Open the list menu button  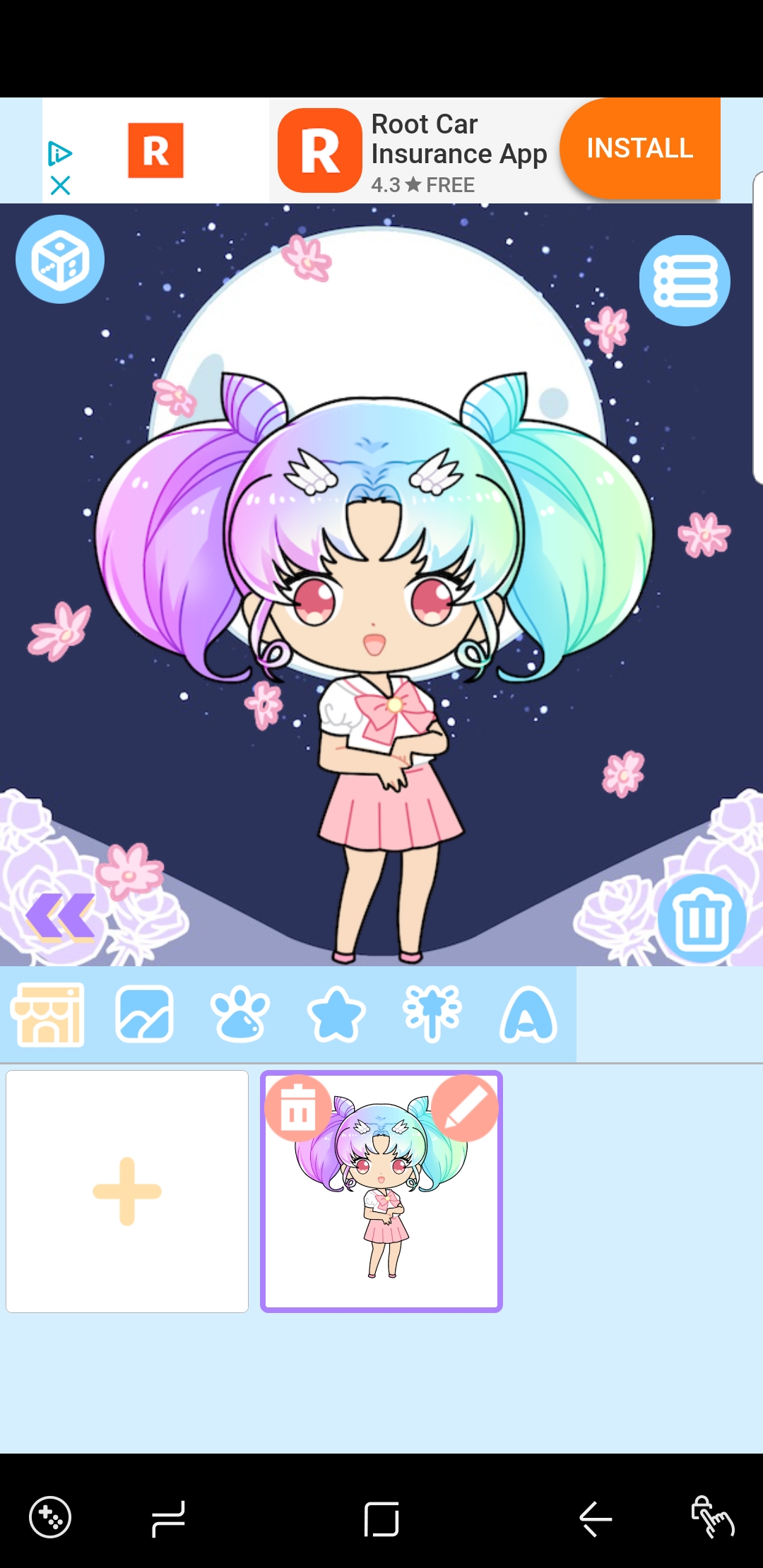pos(685,280)
